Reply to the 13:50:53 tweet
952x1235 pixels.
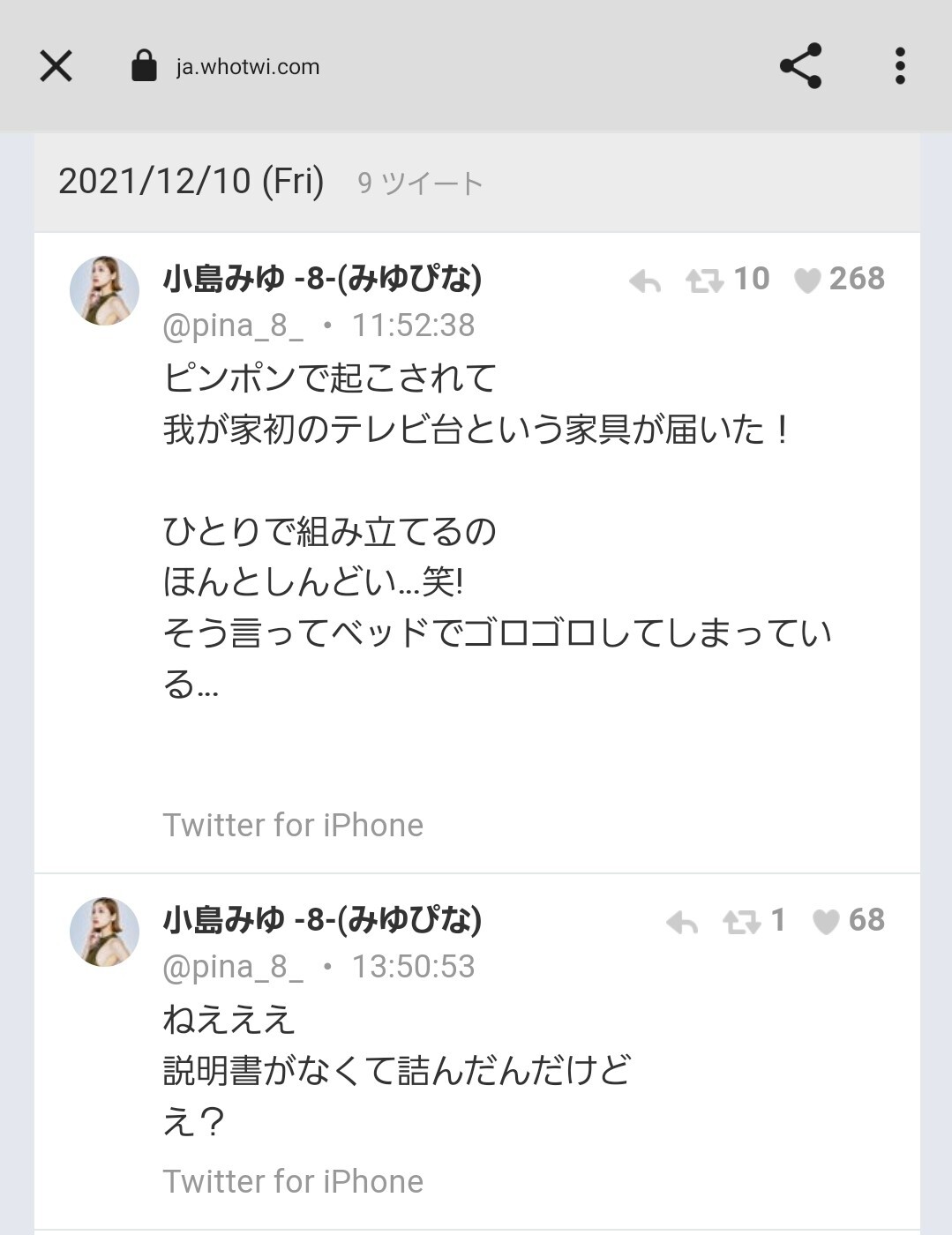click(682, 923)
